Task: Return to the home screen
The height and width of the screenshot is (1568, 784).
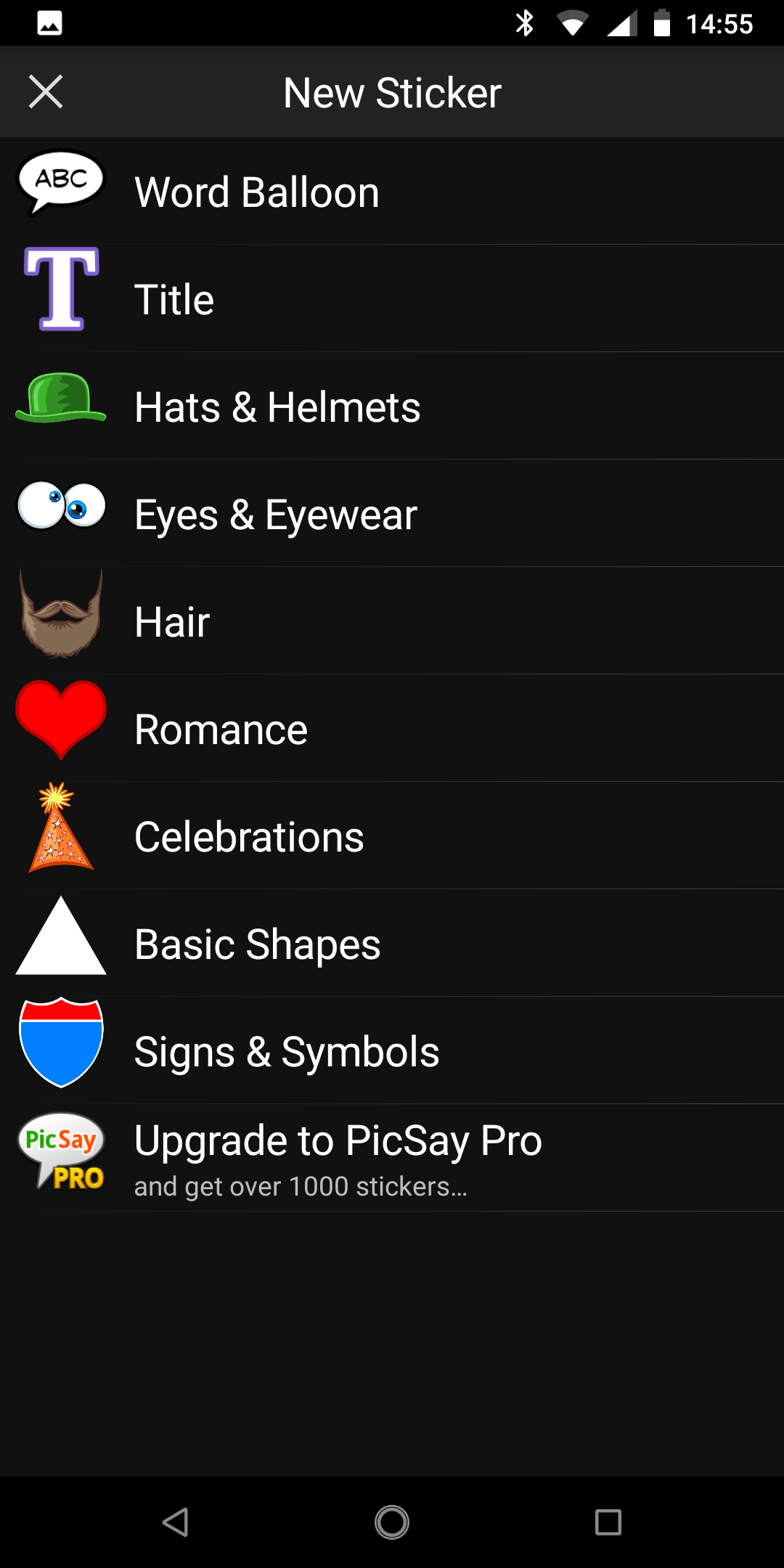Action: (x=392, y=1522)
